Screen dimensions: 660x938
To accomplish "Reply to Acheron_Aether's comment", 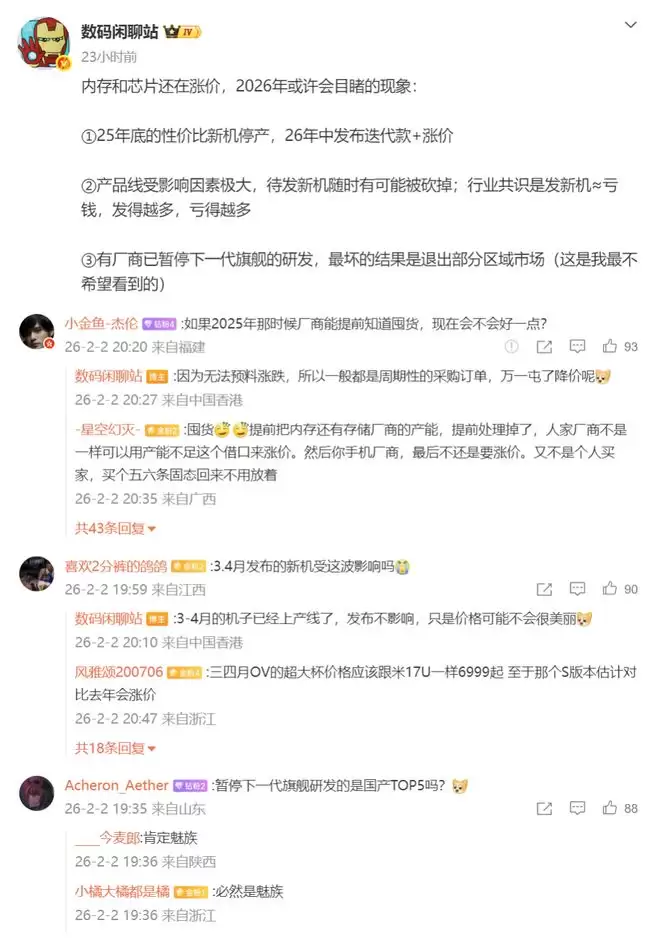I will 577,808.
